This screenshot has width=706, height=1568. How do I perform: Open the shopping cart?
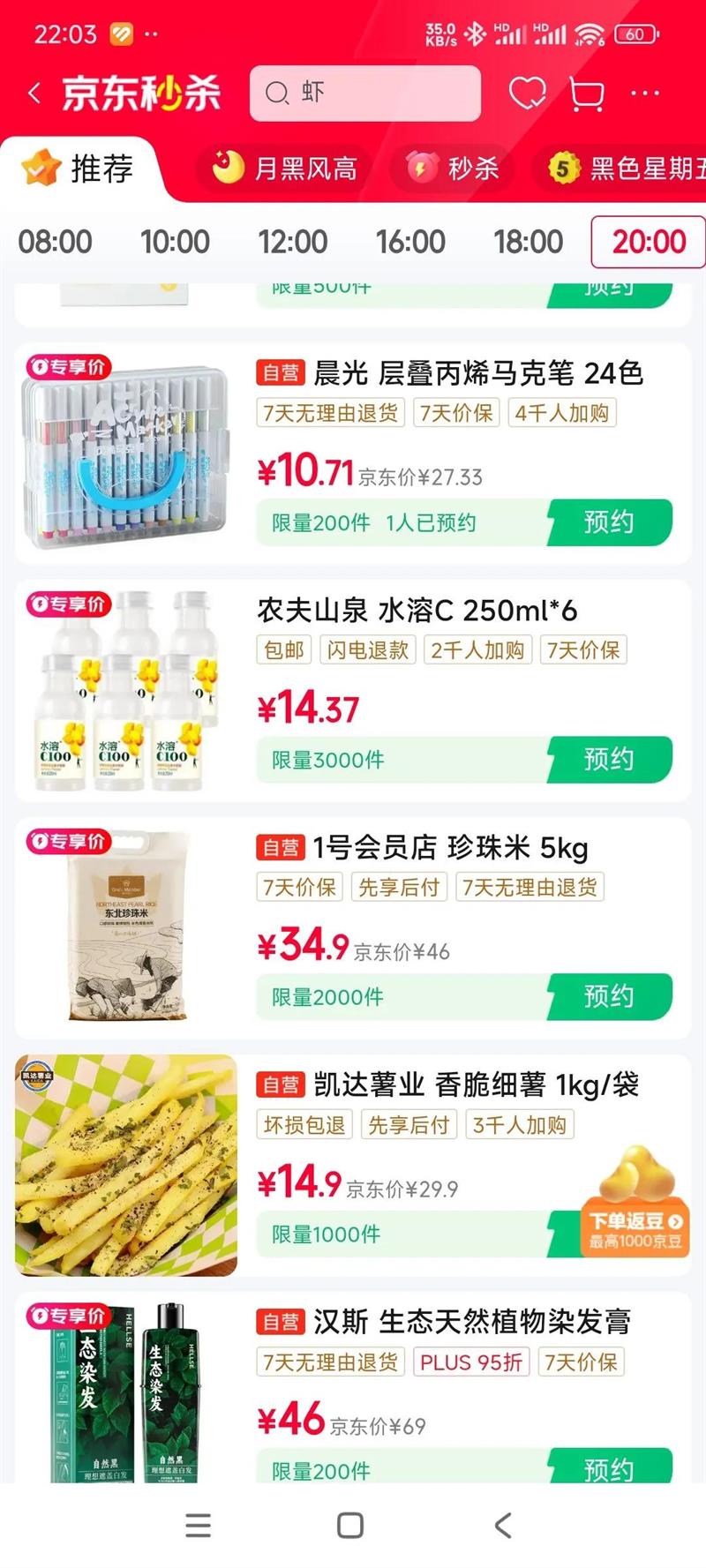(587, 94)
